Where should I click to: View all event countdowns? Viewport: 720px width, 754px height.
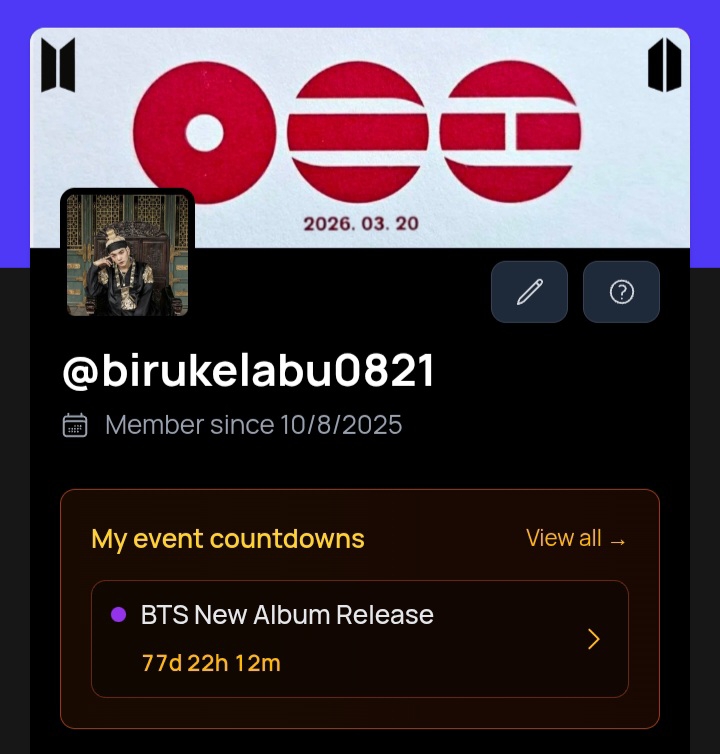coord(576,538)
